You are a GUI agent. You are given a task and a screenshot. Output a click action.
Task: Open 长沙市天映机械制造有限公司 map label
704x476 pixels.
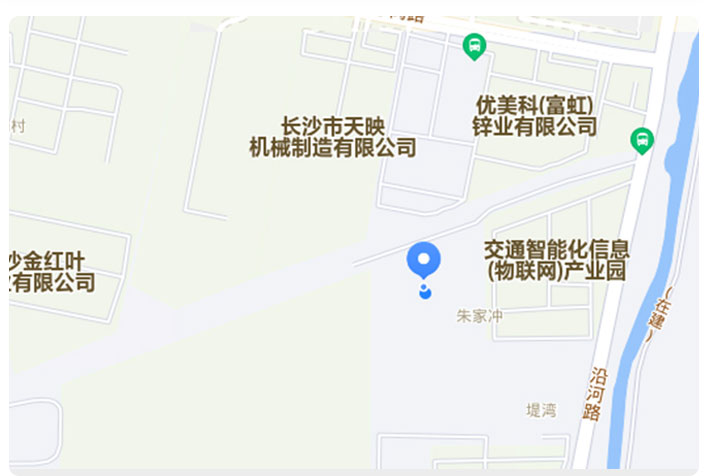click(332, 137)
